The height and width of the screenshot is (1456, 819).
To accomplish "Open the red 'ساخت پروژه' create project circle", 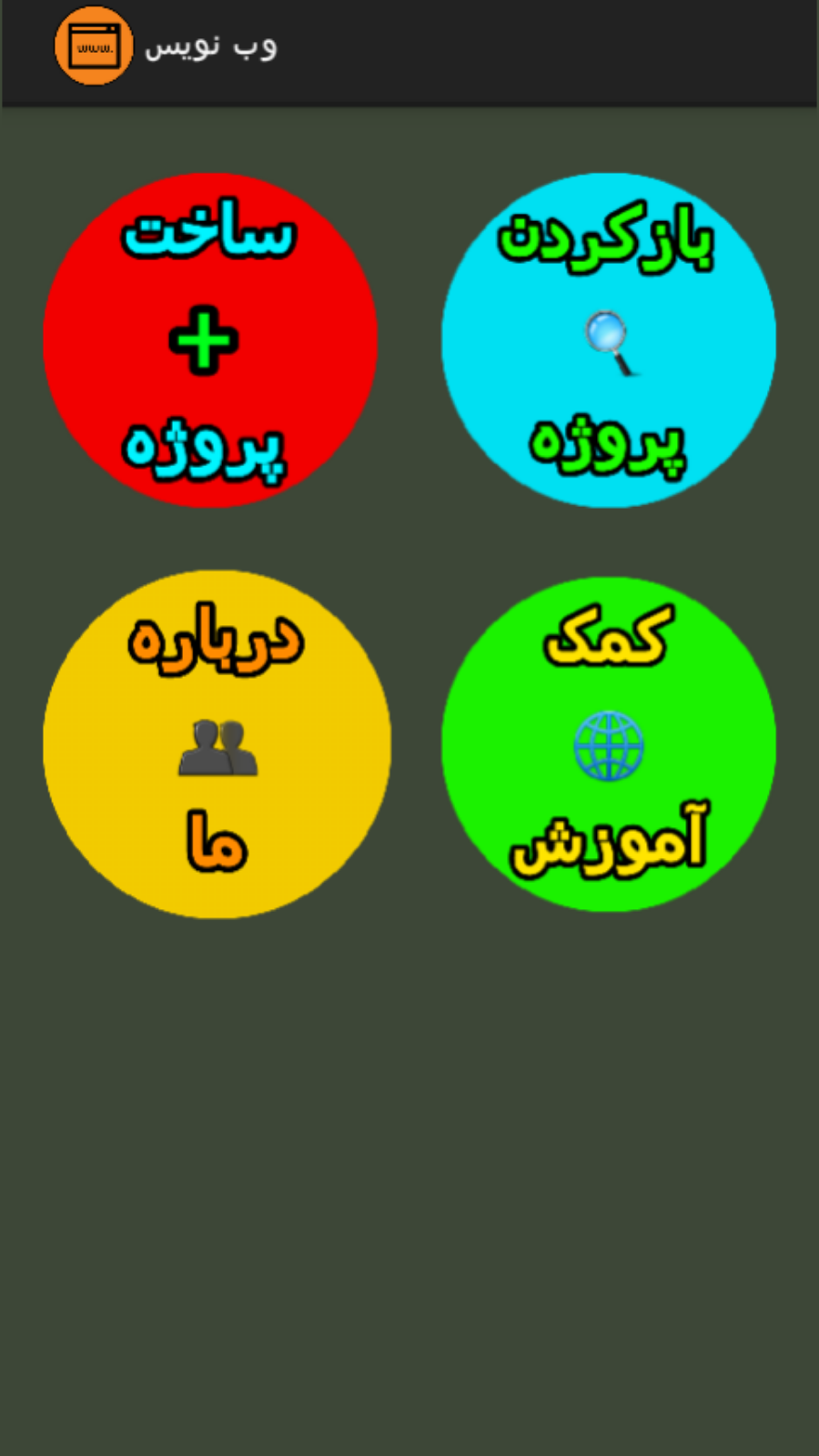I will point(209,339).
